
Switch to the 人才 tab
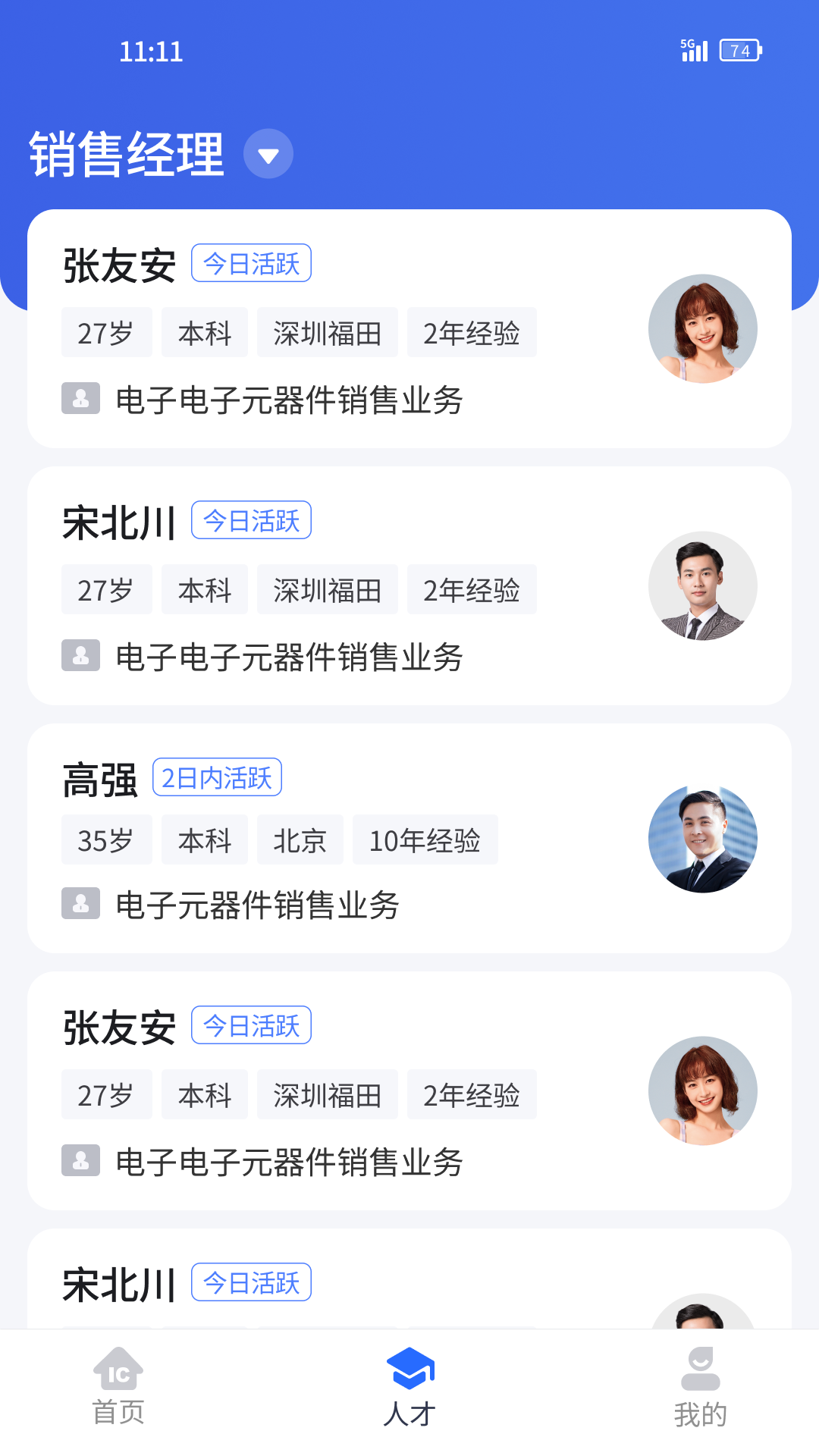click(409, 1392)
